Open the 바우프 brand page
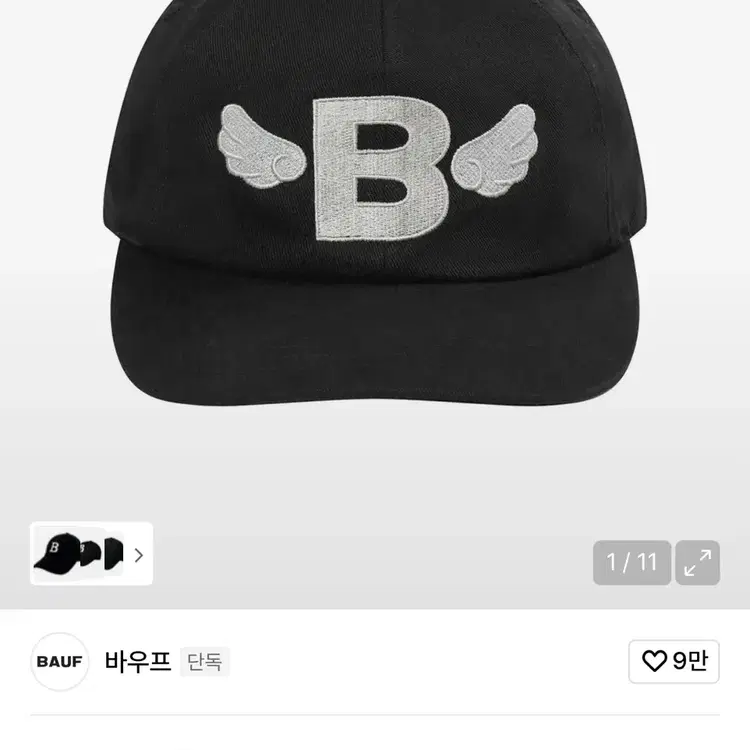This screenshot has width=750, height=750. pos(138,661)
